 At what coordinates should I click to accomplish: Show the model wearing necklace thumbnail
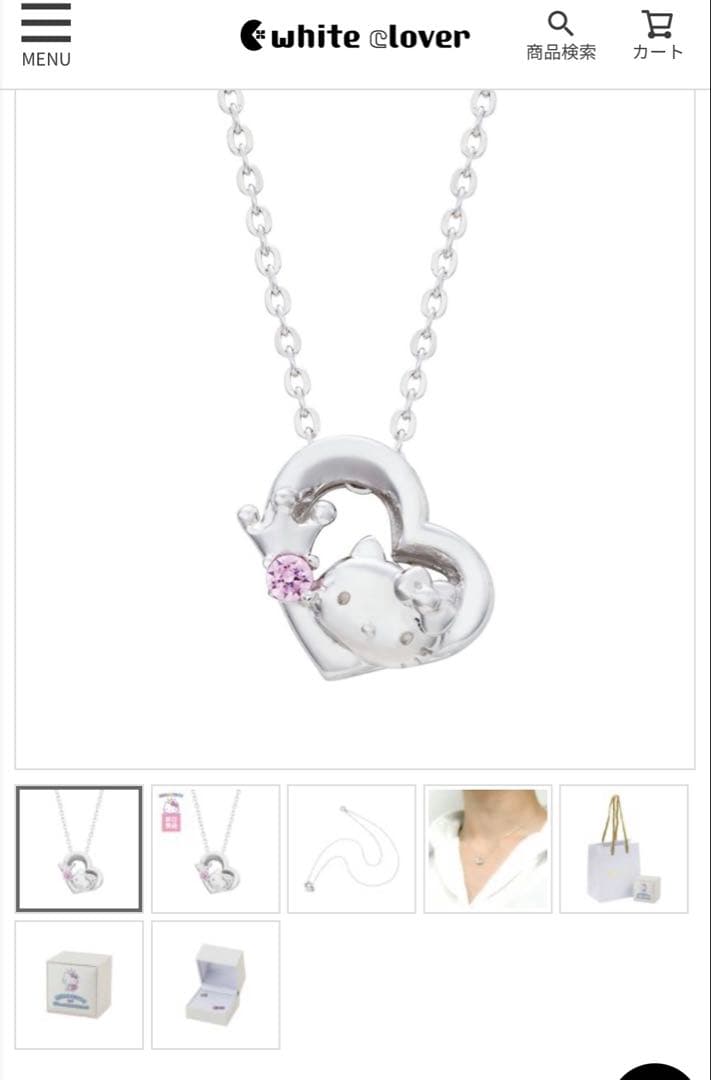click(x=488, y=849)
